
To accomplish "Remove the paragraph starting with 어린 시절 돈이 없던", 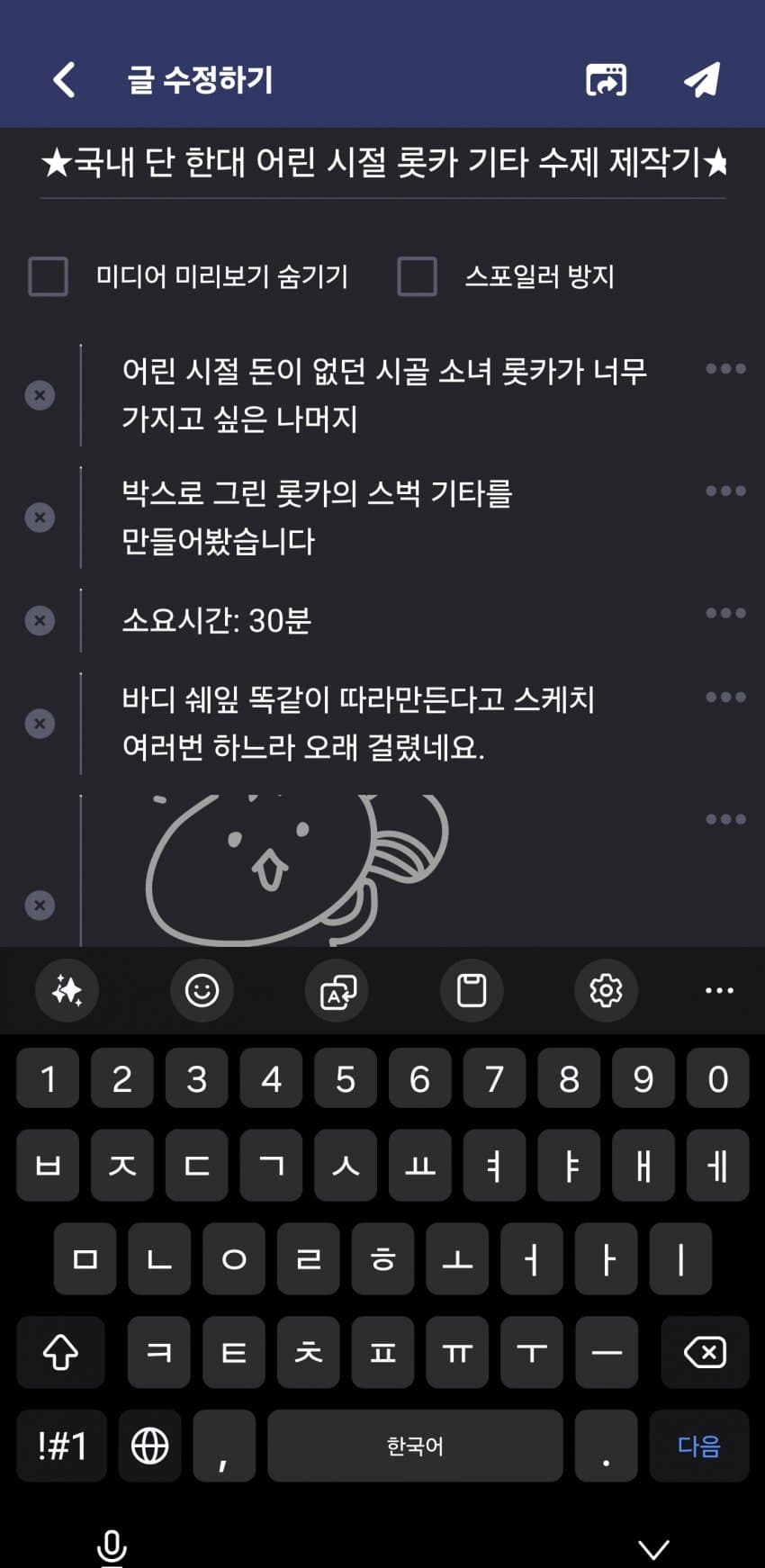I will click(x=40, y=395).
